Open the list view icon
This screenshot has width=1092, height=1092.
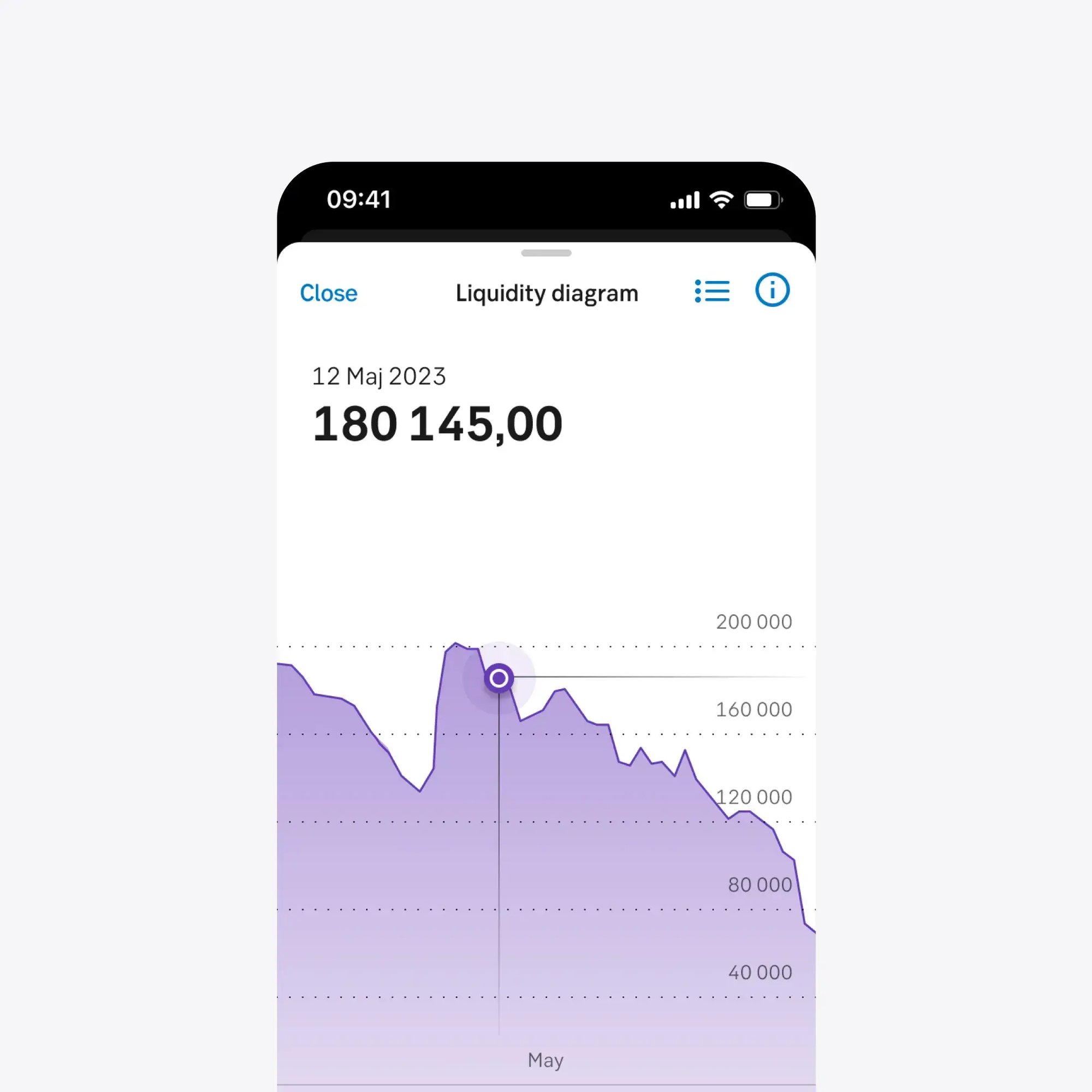[x=712, y=291]
